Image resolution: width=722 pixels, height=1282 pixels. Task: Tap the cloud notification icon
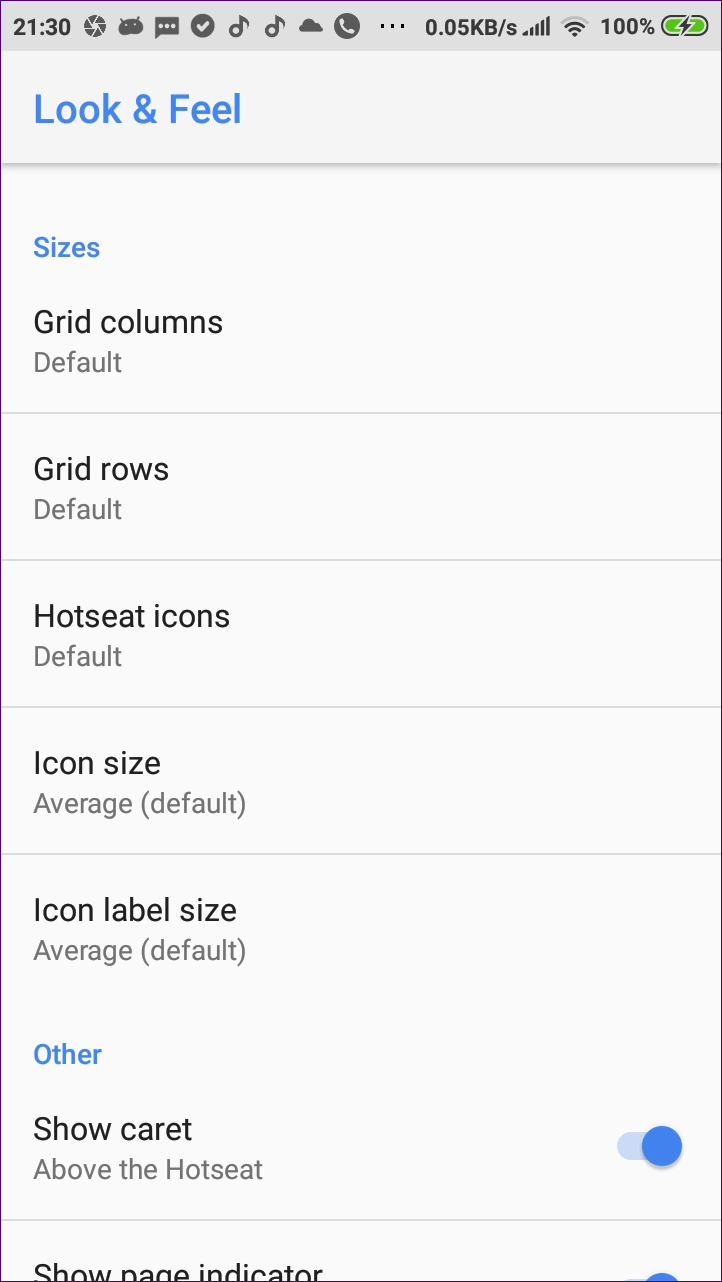[310, 26]
